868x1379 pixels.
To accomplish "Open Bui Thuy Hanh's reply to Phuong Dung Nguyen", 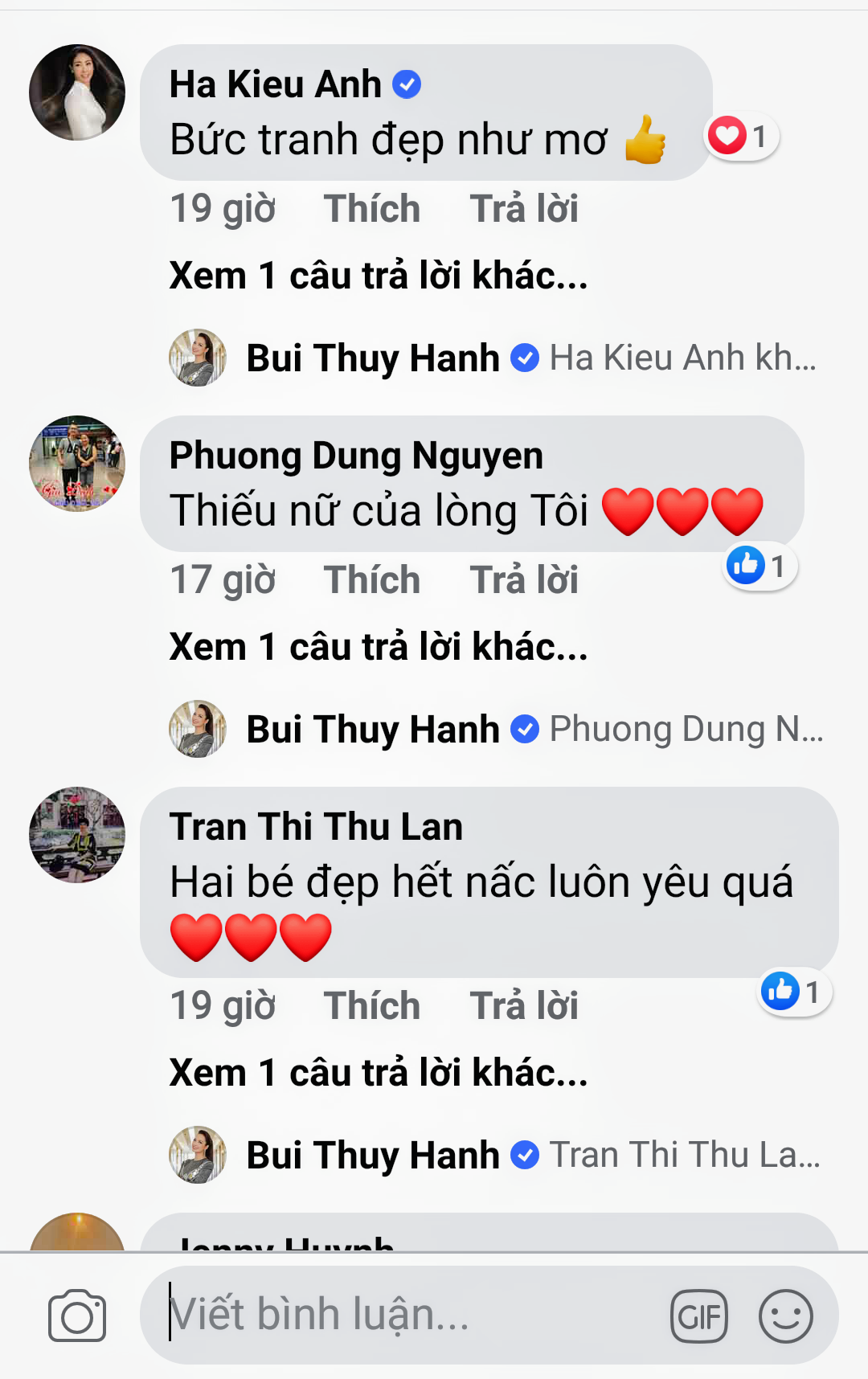I will tap(530, 730).
